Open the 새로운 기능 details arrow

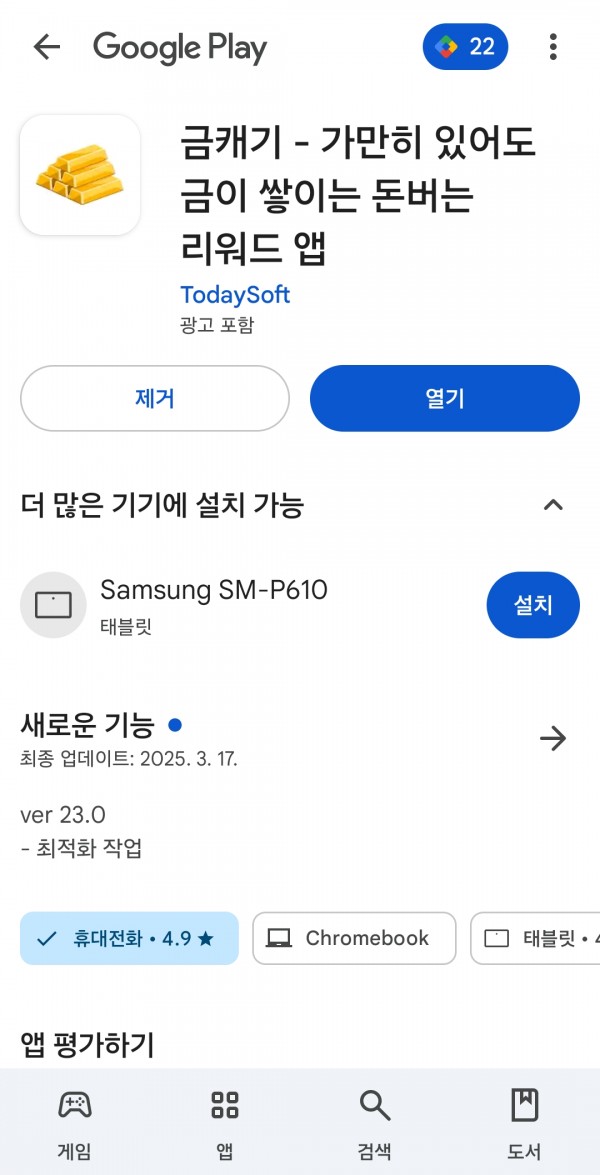point(553,740)
